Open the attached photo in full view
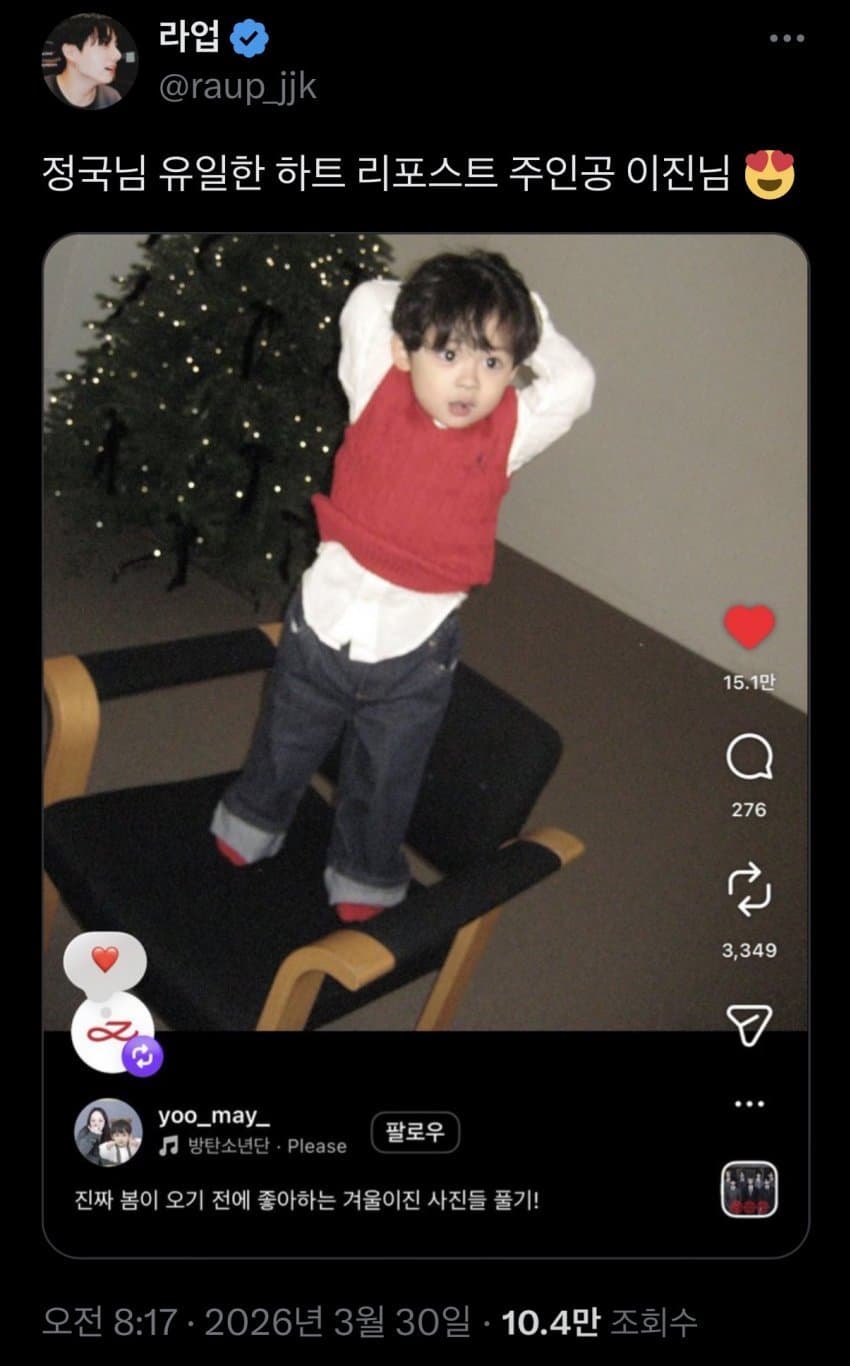The image size is (850, 1366). [x=425, y=746]
